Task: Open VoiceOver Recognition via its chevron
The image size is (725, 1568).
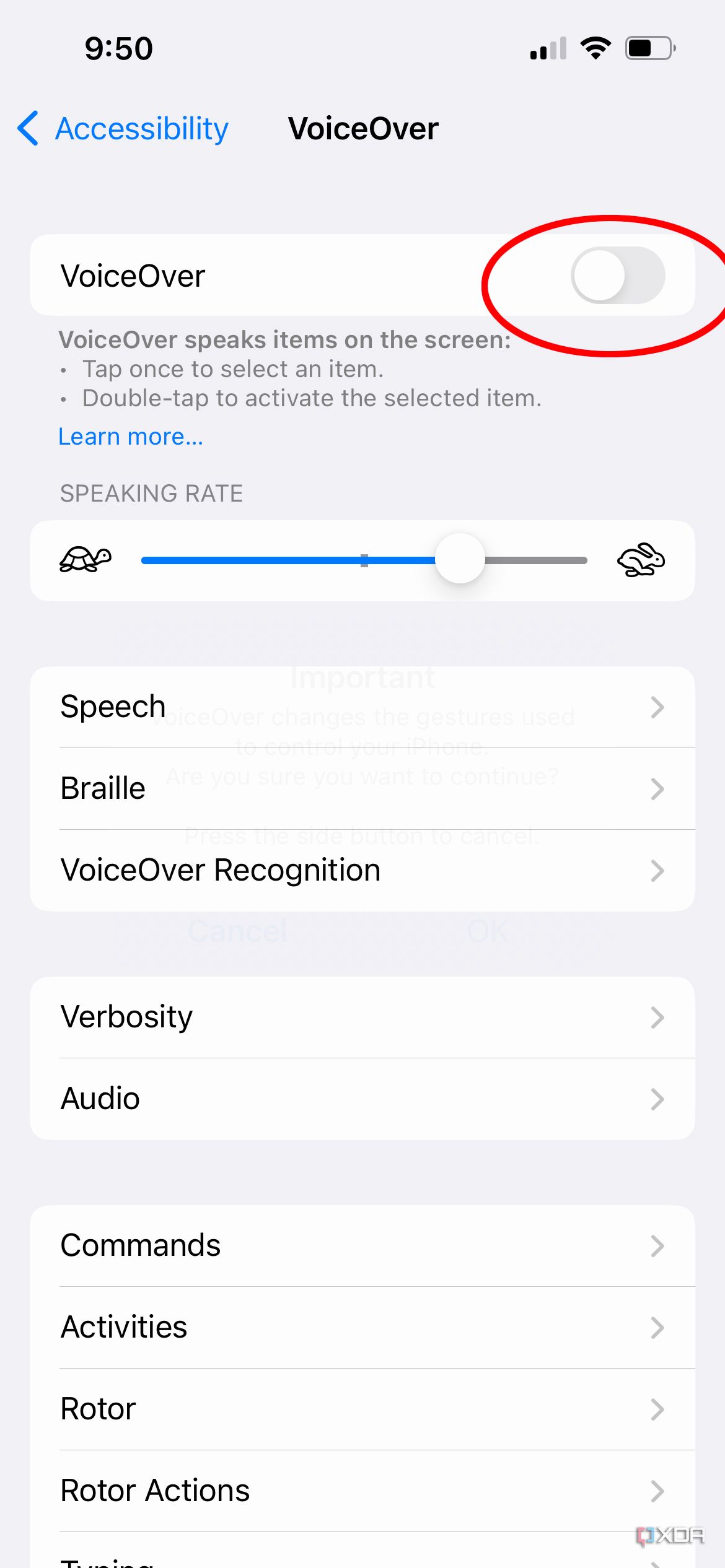Action: coord(658,870)
